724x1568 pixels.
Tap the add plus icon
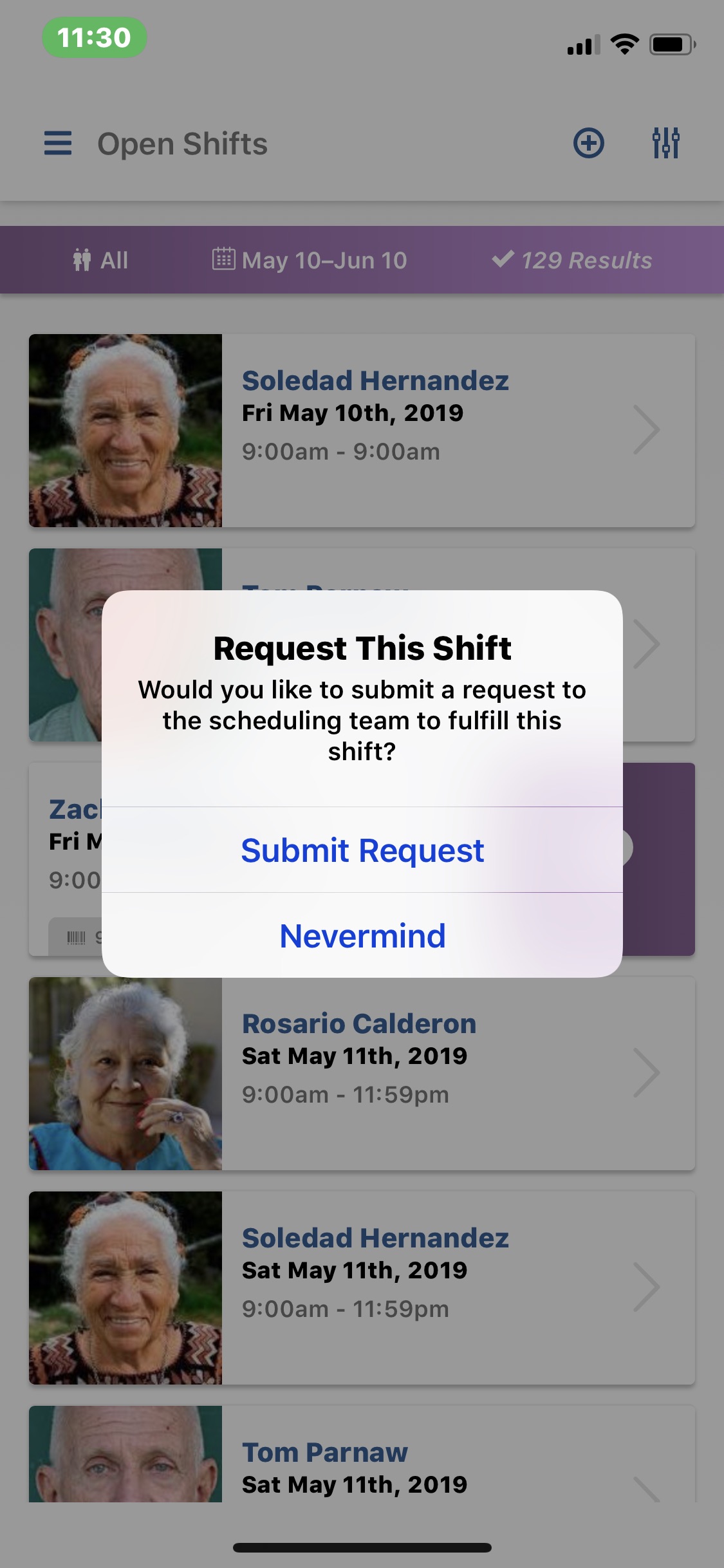tap(588, 143)
